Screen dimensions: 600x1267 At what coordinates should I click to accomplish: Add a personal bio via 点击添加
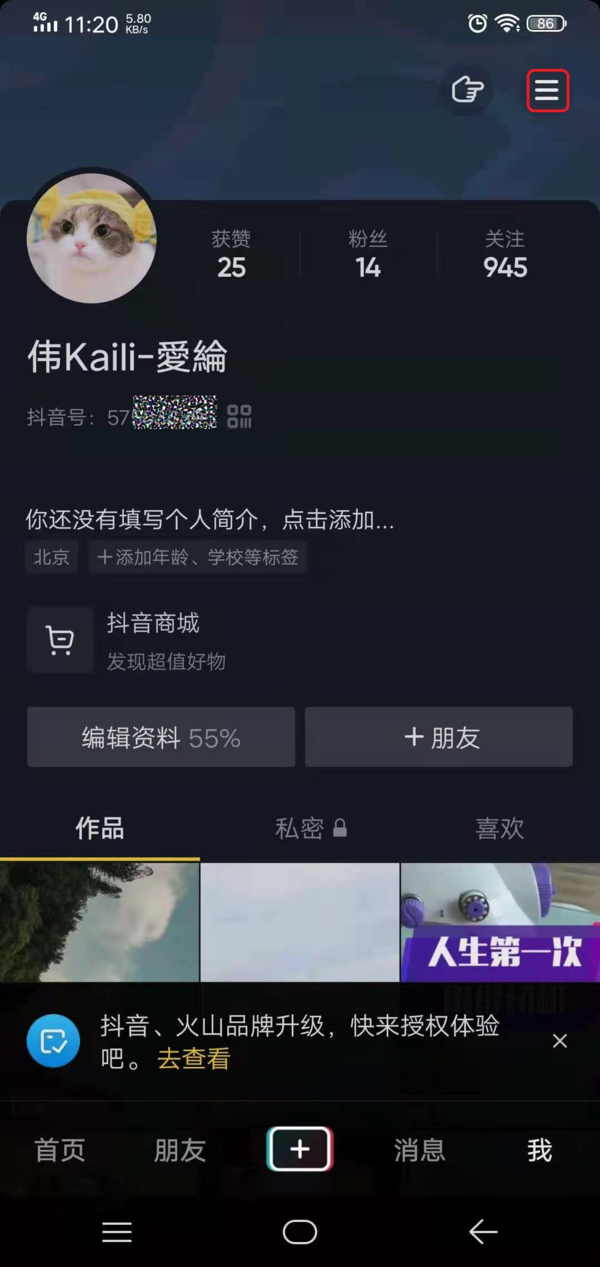[x=210, y=520]
